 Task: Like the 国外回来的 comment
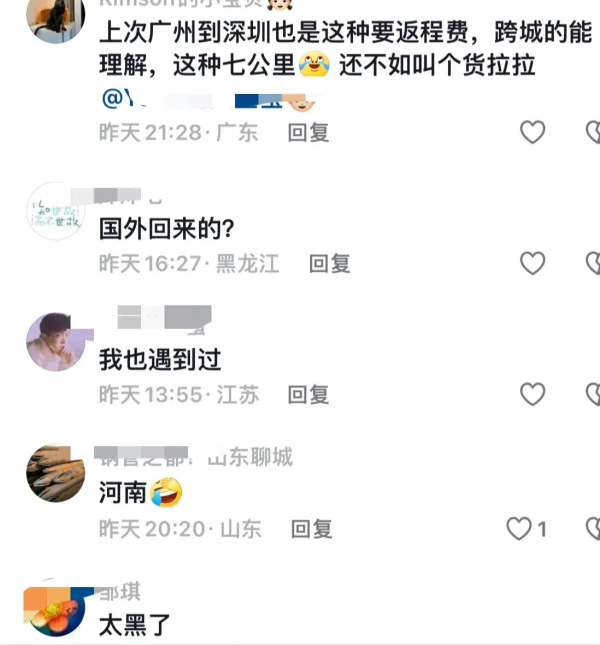tap(533, 263)
